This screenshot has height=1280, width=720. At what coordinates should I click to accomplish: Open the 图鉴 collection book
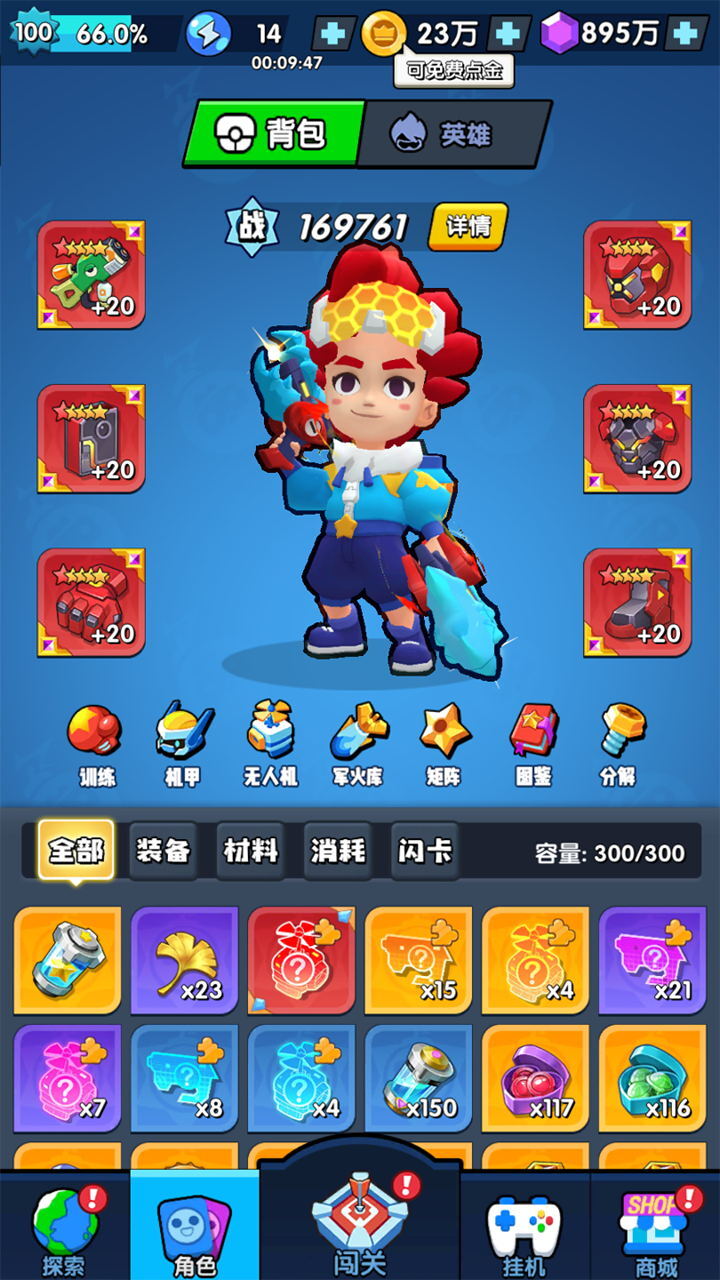(x=532, y=742)
